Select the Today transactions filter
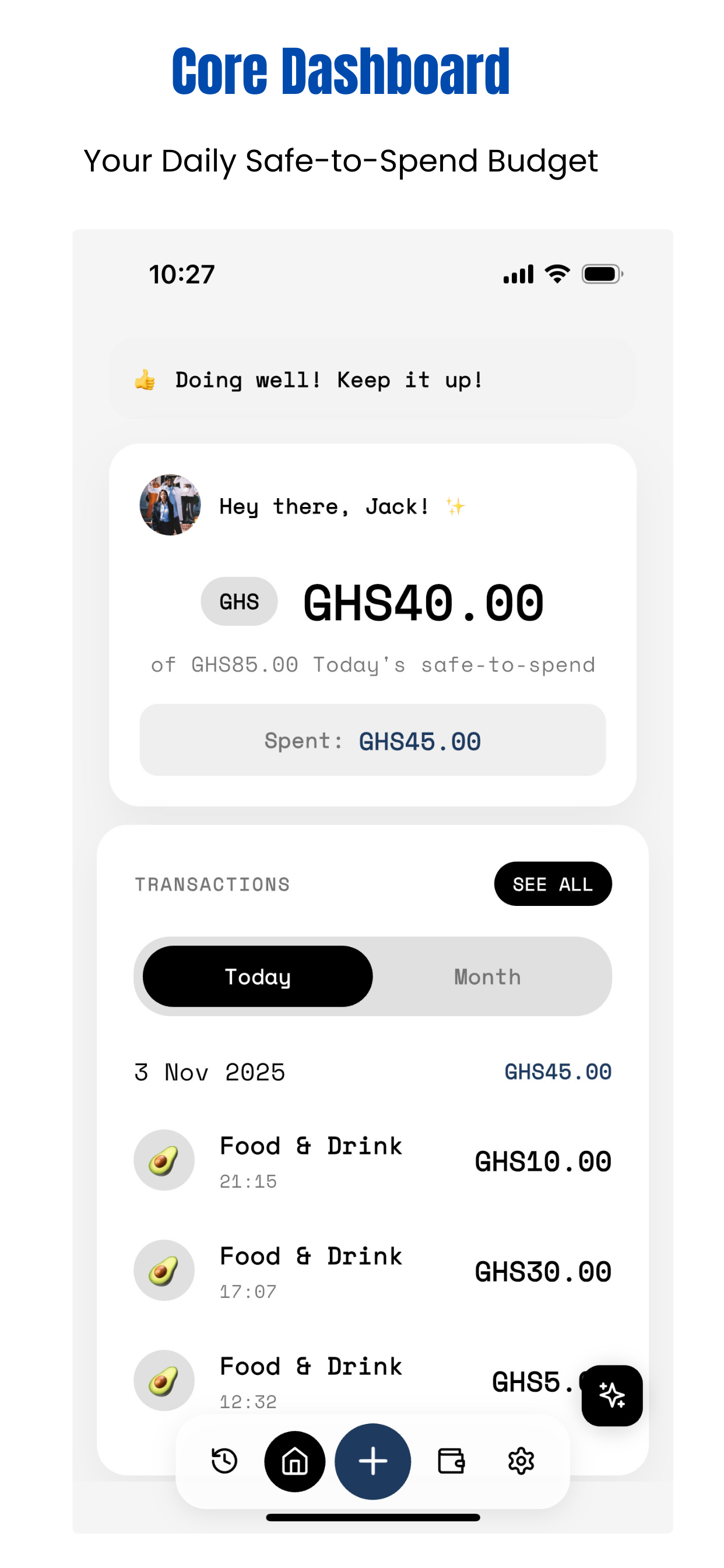 256,977
